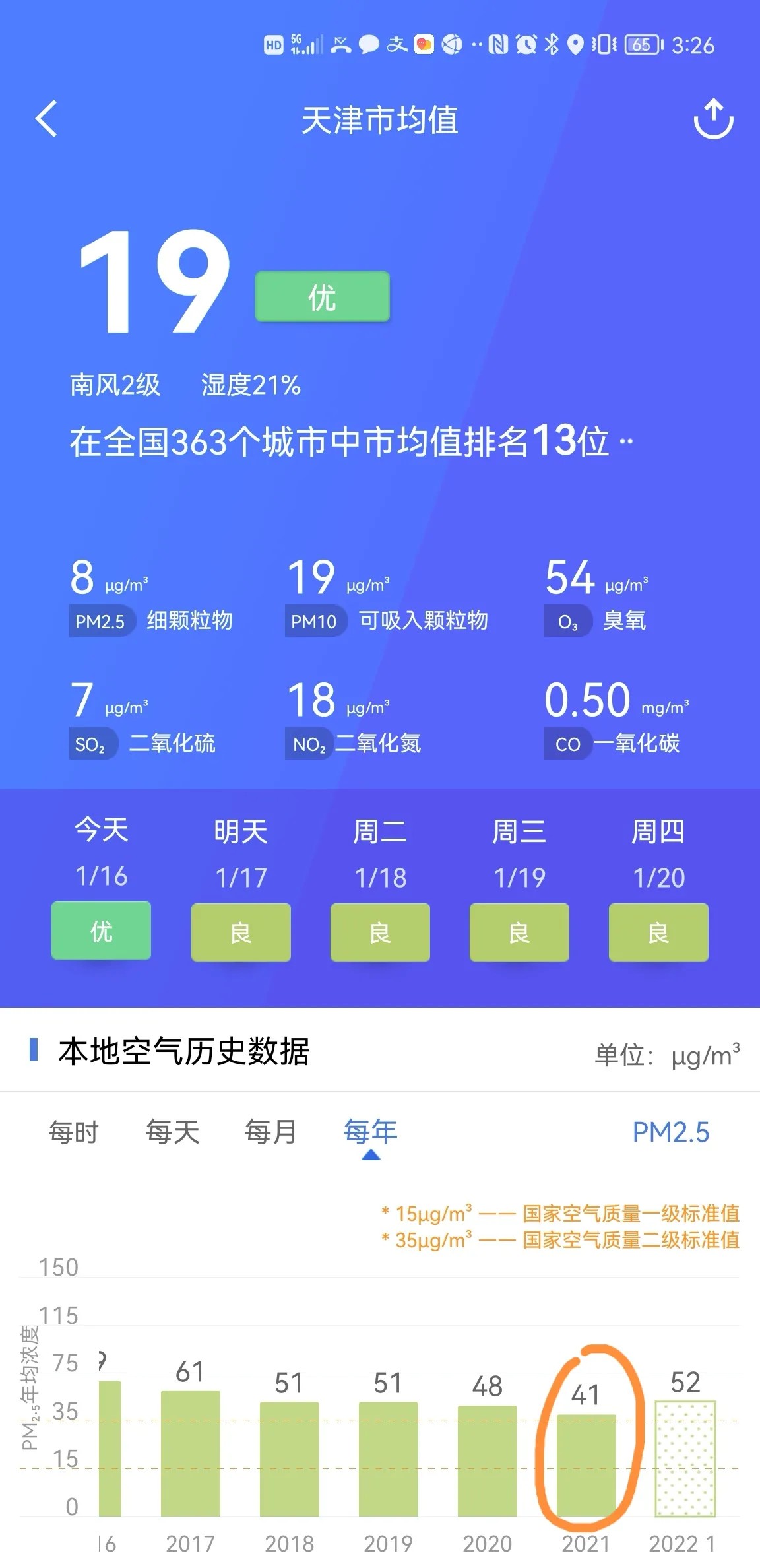
Task: Open the PM2.5 pollutant selector
Action: click(x=670, y=1132)
